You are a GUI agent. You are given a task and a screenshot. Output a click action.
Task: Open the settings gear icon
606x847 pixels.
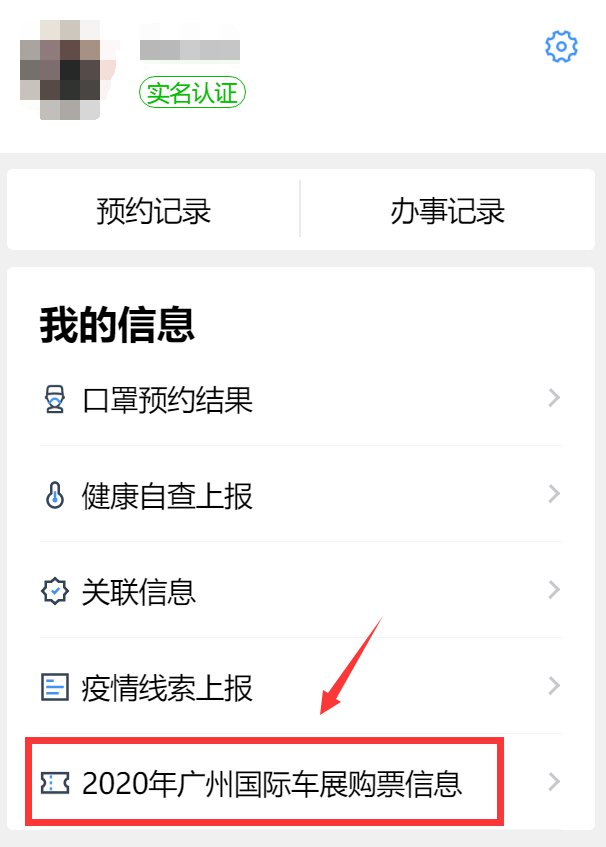click(561, 47)
